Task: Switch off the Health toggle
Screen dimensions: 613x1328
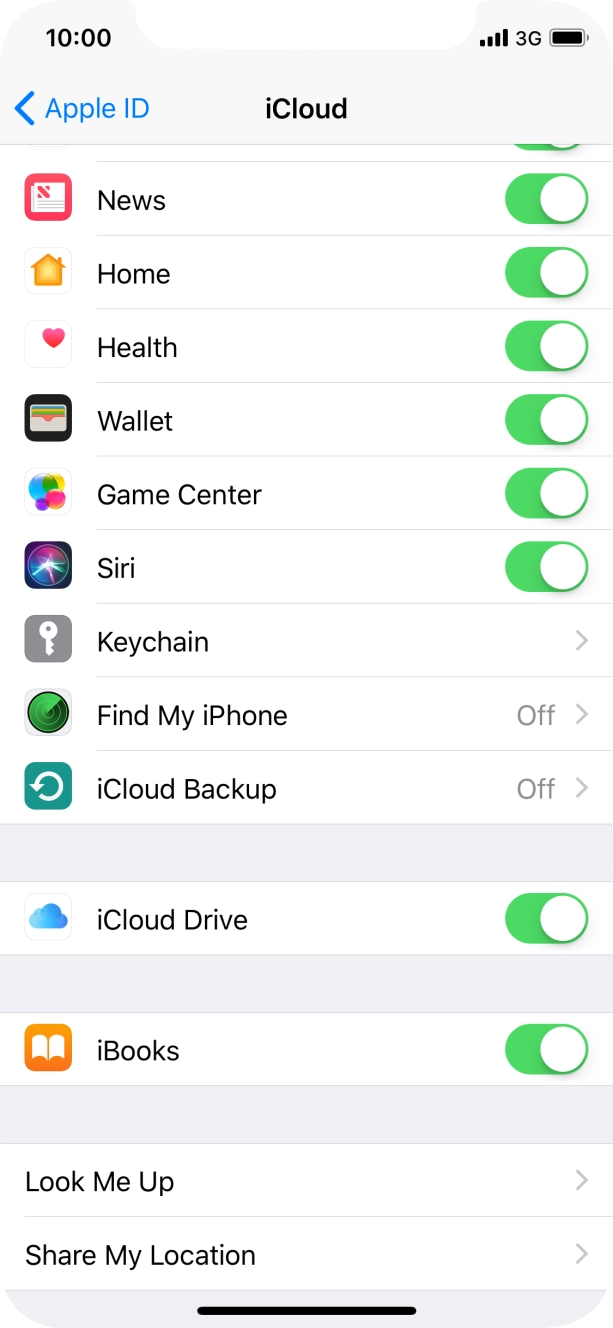Action: (546, 347)
